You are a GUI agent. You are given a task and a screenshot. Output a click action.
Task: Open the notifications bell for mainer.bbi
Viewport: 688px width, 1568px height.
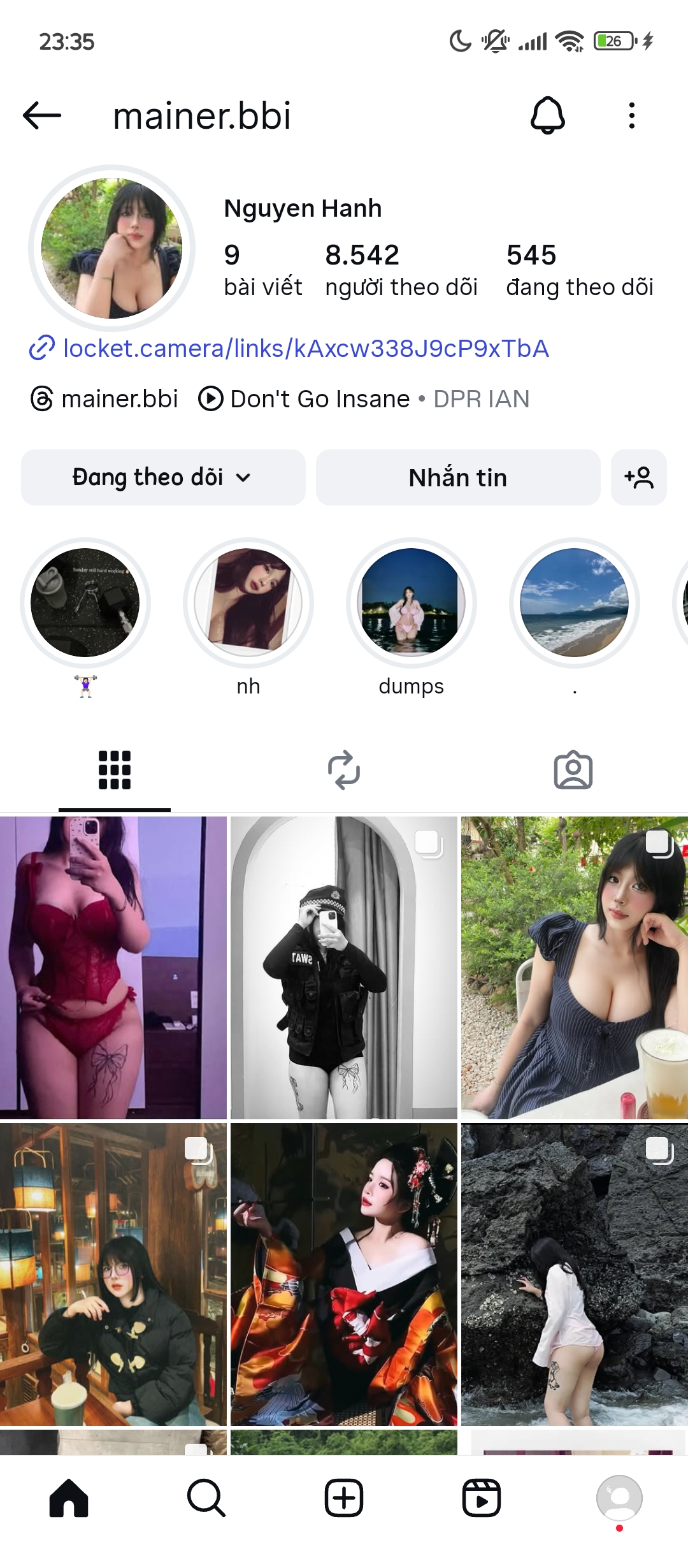pos(547,115)
